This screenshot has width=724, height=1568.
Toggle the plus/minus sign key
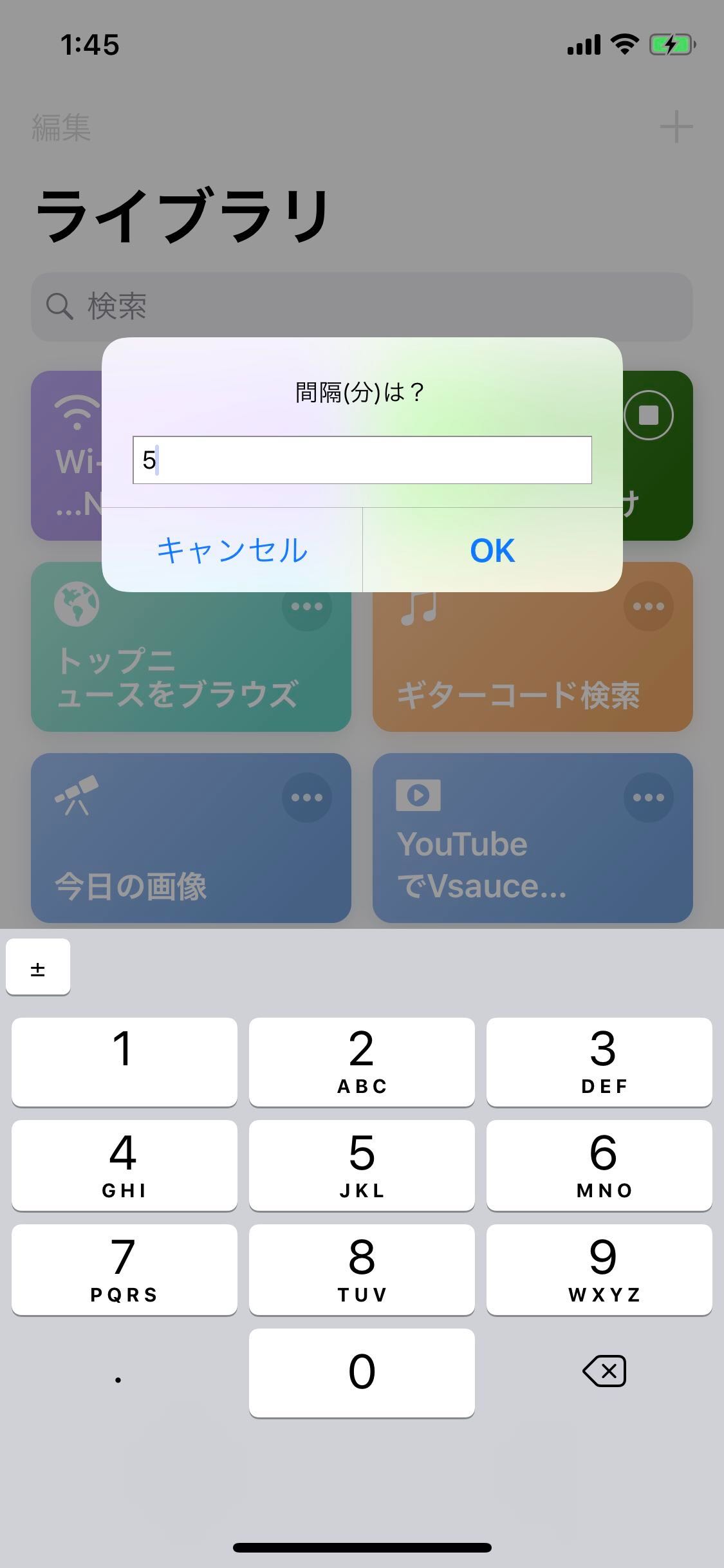[x=38, y=967]
